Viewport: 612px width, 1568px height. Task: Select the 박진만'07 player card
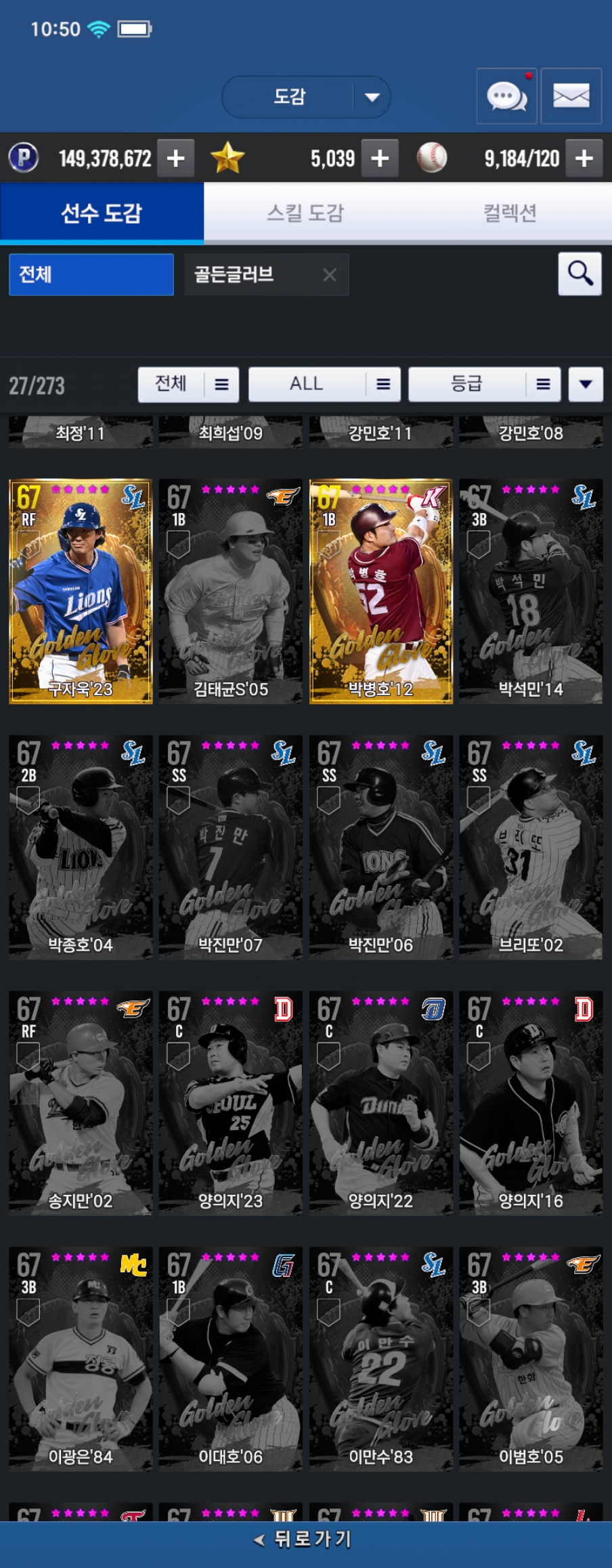[x=230, y=847]
